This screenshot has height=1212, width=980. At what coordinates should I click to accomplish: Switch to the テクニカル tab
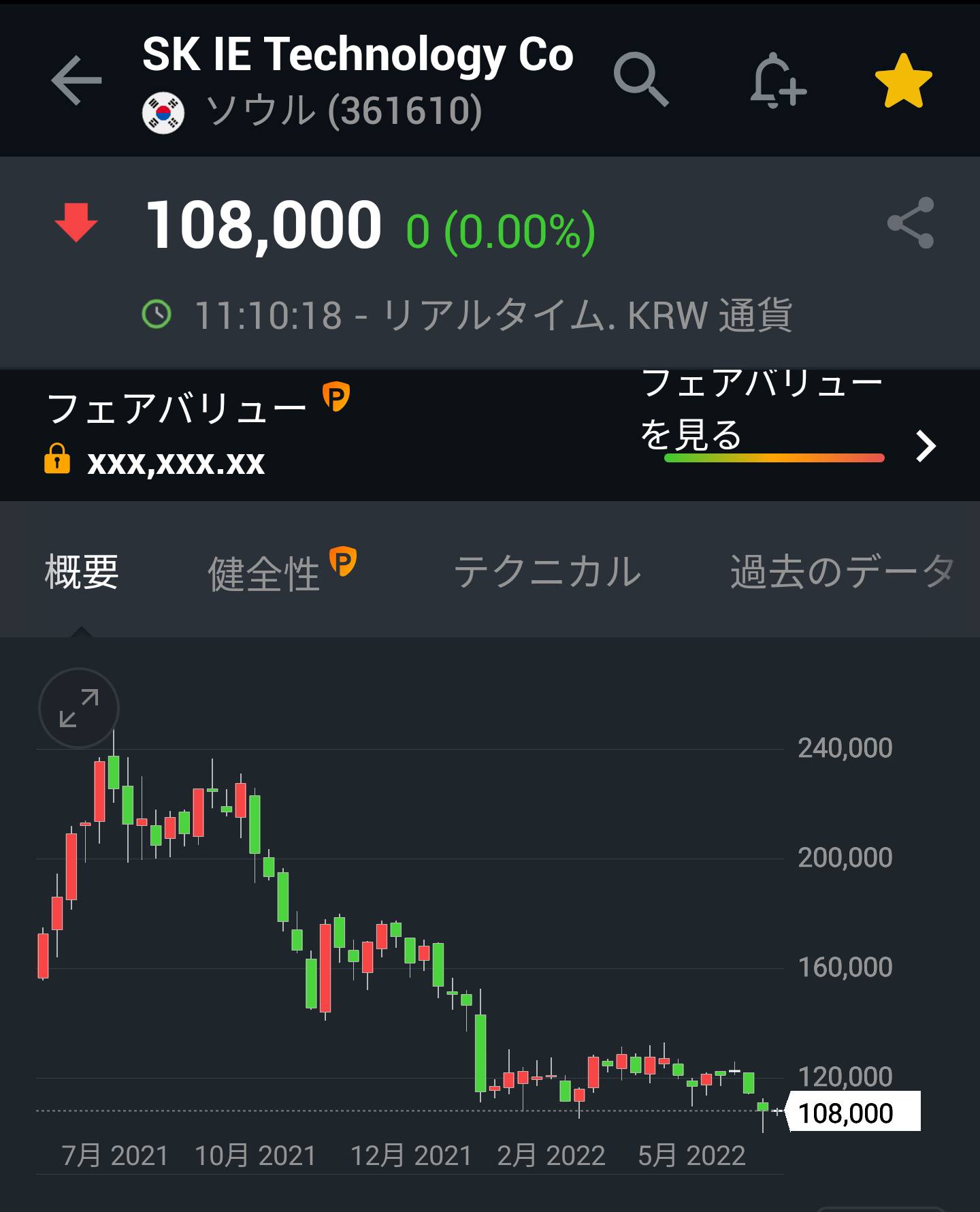click(x=547, y=573)
